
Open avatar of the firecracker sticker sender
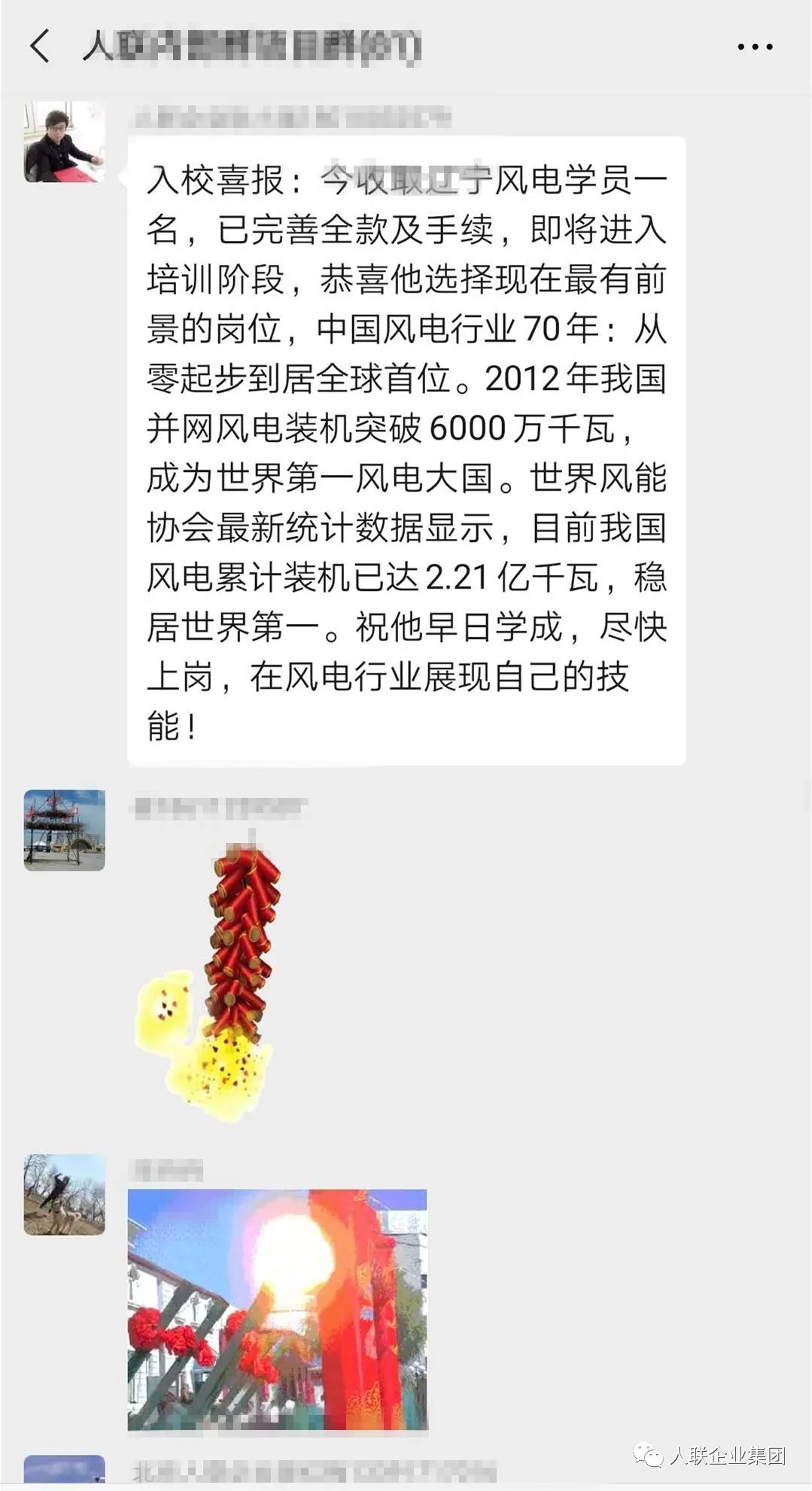pos(64,830)
